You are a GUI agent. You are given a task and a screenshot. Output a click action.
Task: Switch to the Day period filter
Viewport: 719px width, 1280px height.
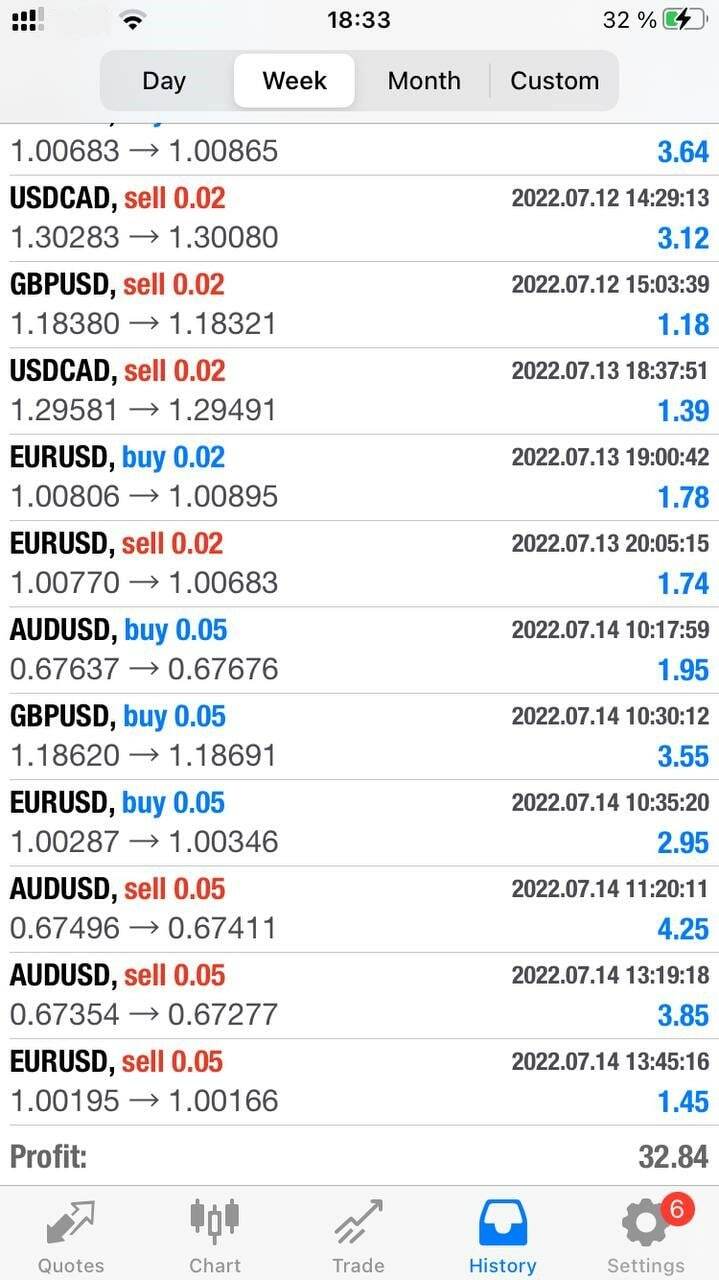164,81
